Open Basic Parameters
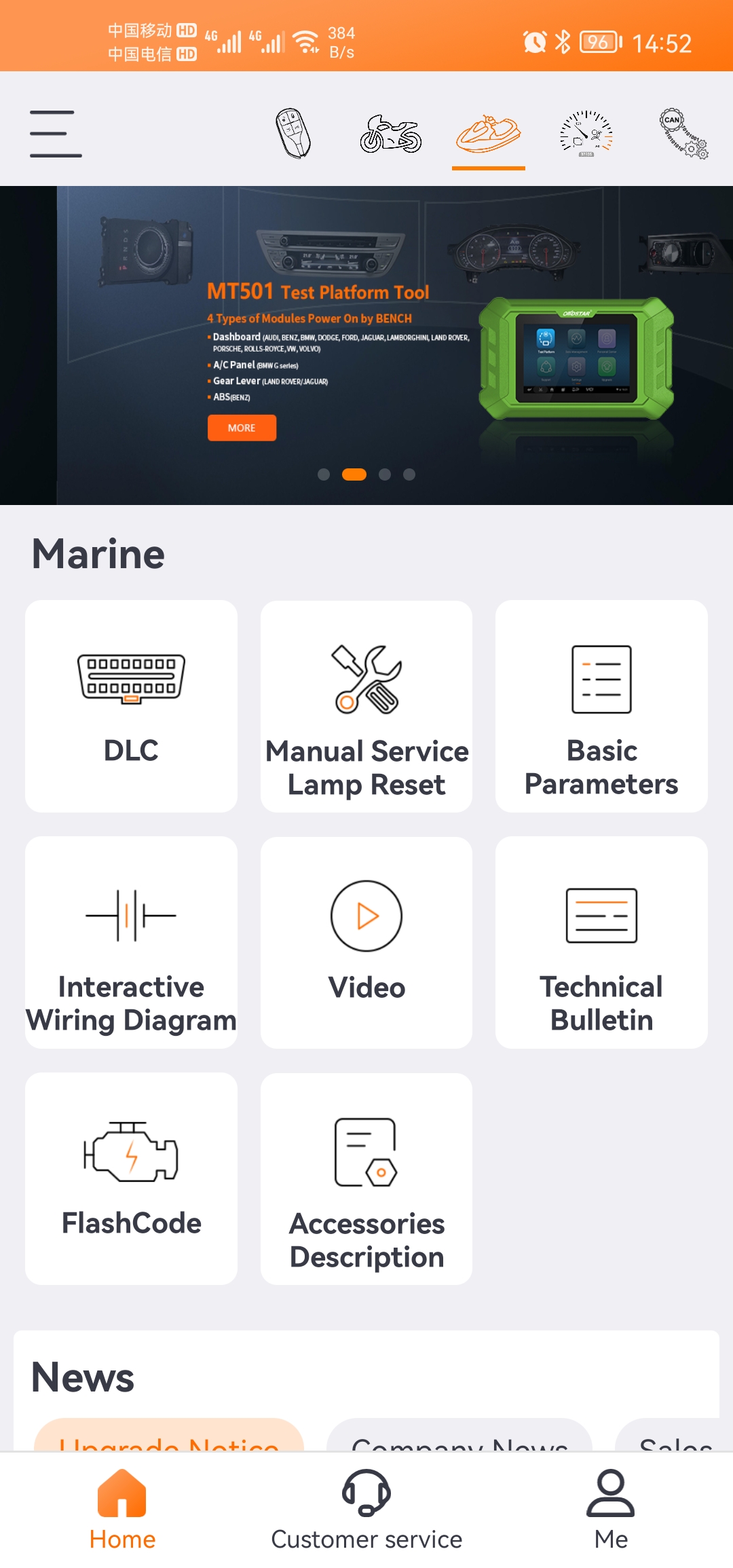This screenshot has width=733, height=1568. 601,706
